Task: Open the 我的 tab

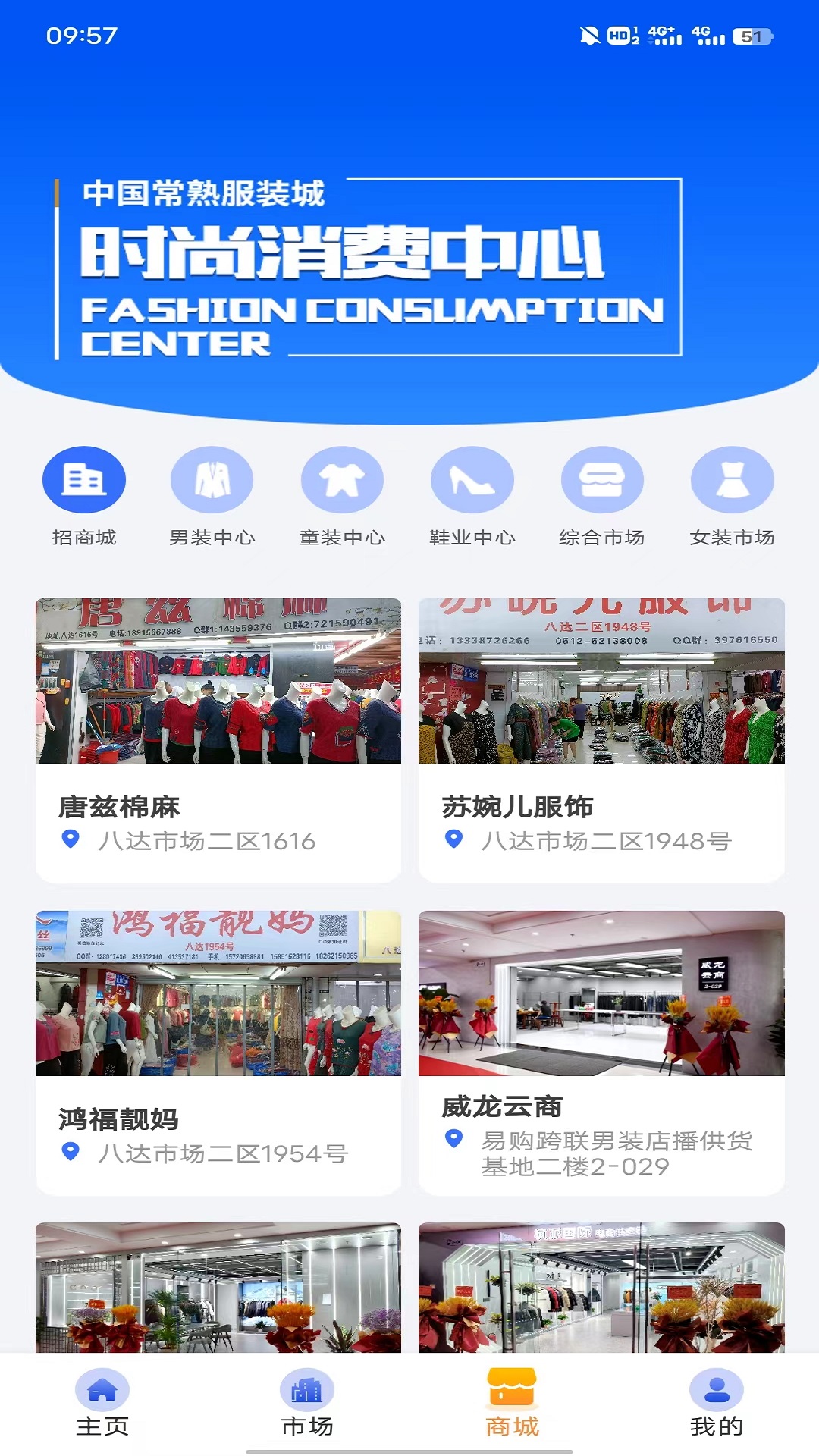Action: pos(717,1403)
